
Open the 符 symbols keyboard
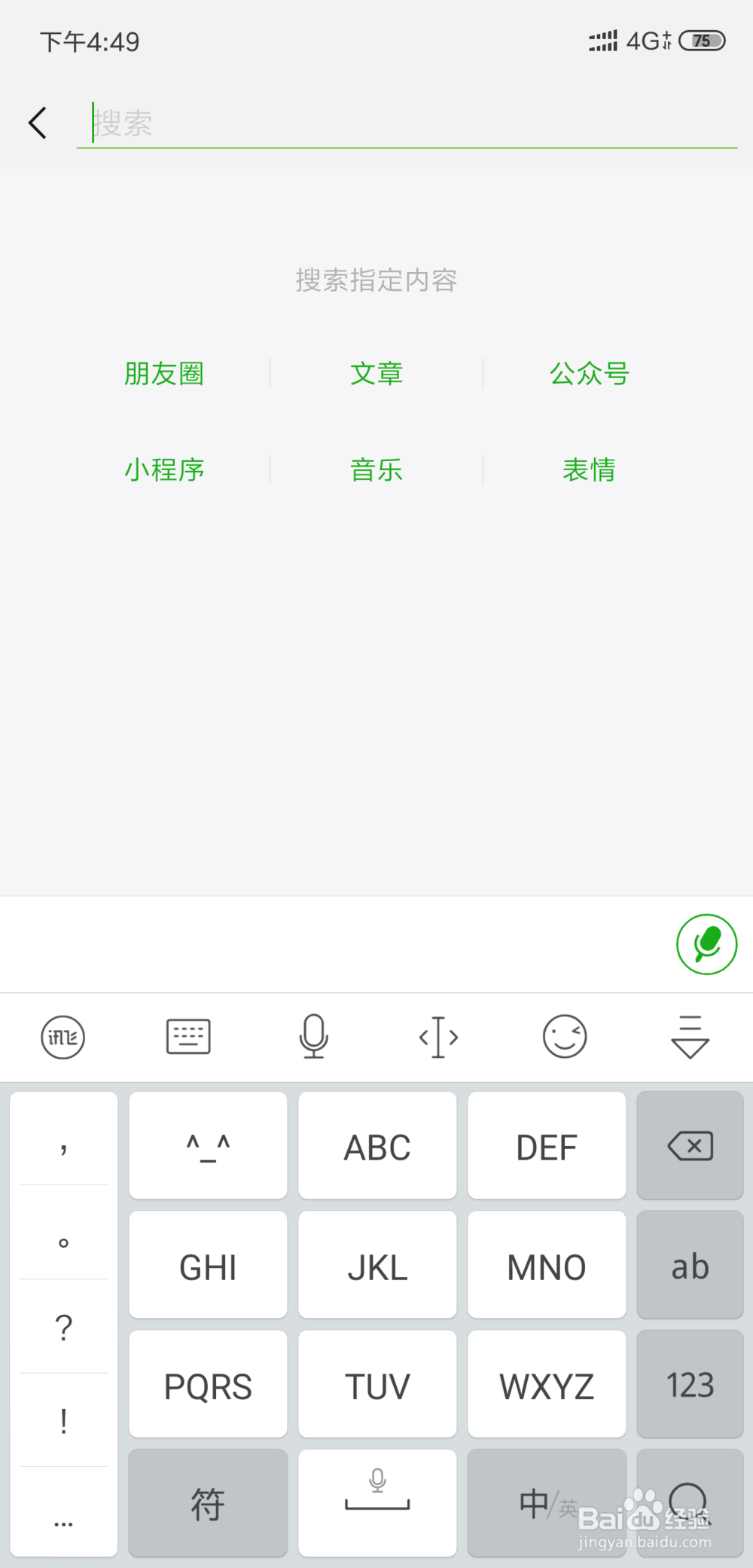[x=208, y=1503]
